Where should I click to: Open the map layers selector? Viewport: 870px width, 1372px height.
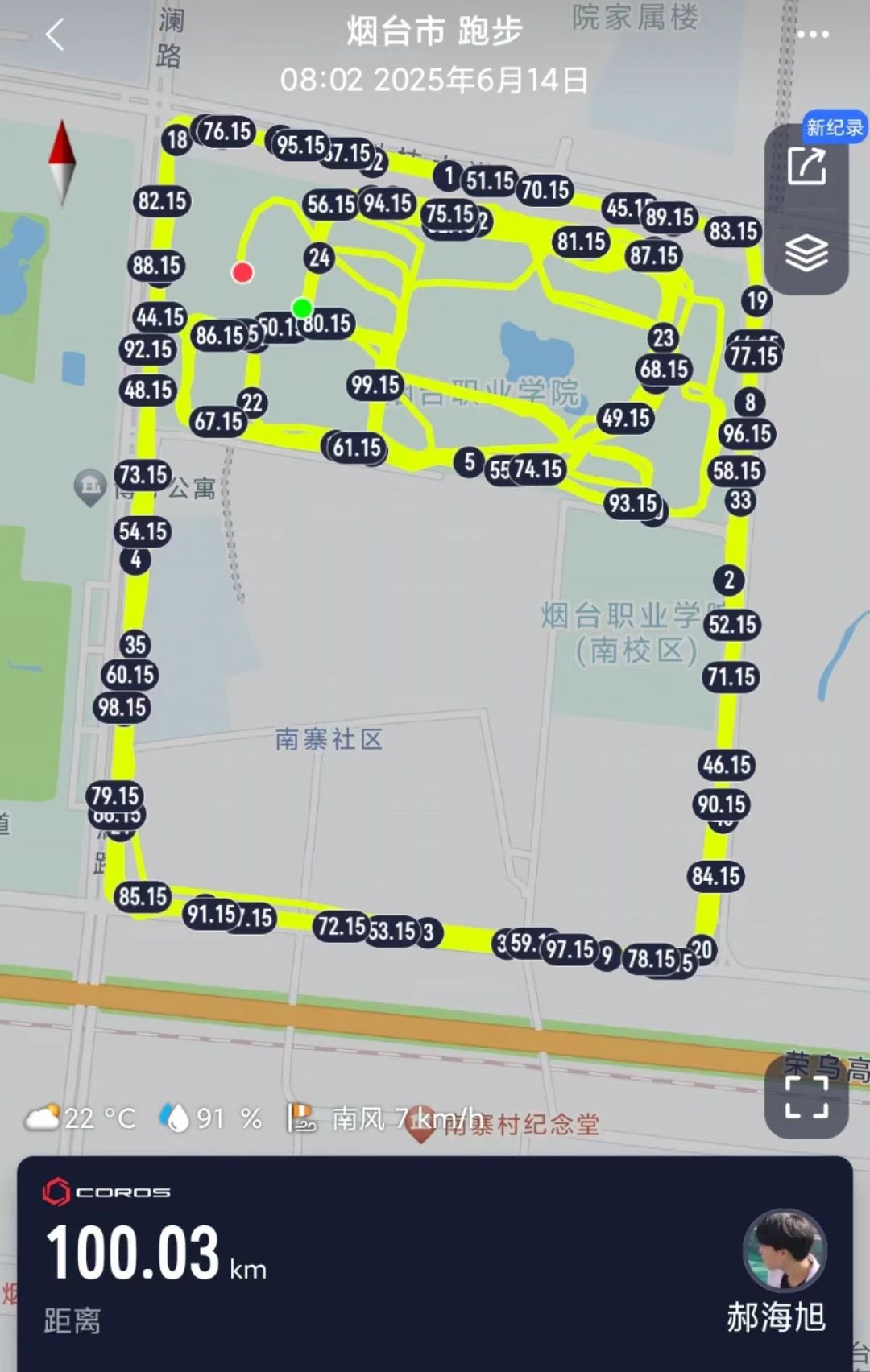[806, 254]
